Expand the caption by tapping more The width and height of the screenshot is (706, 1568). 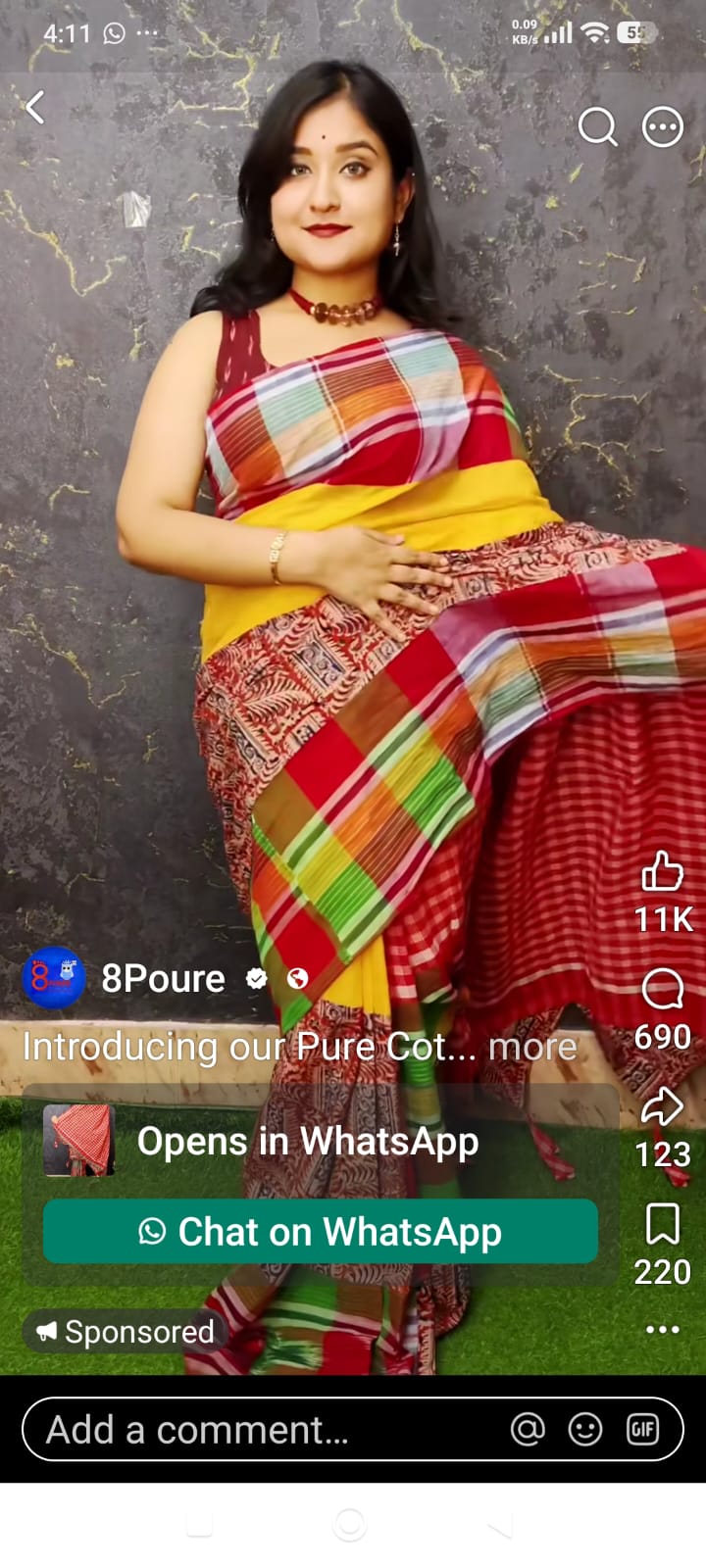[x=532, y=1047]
